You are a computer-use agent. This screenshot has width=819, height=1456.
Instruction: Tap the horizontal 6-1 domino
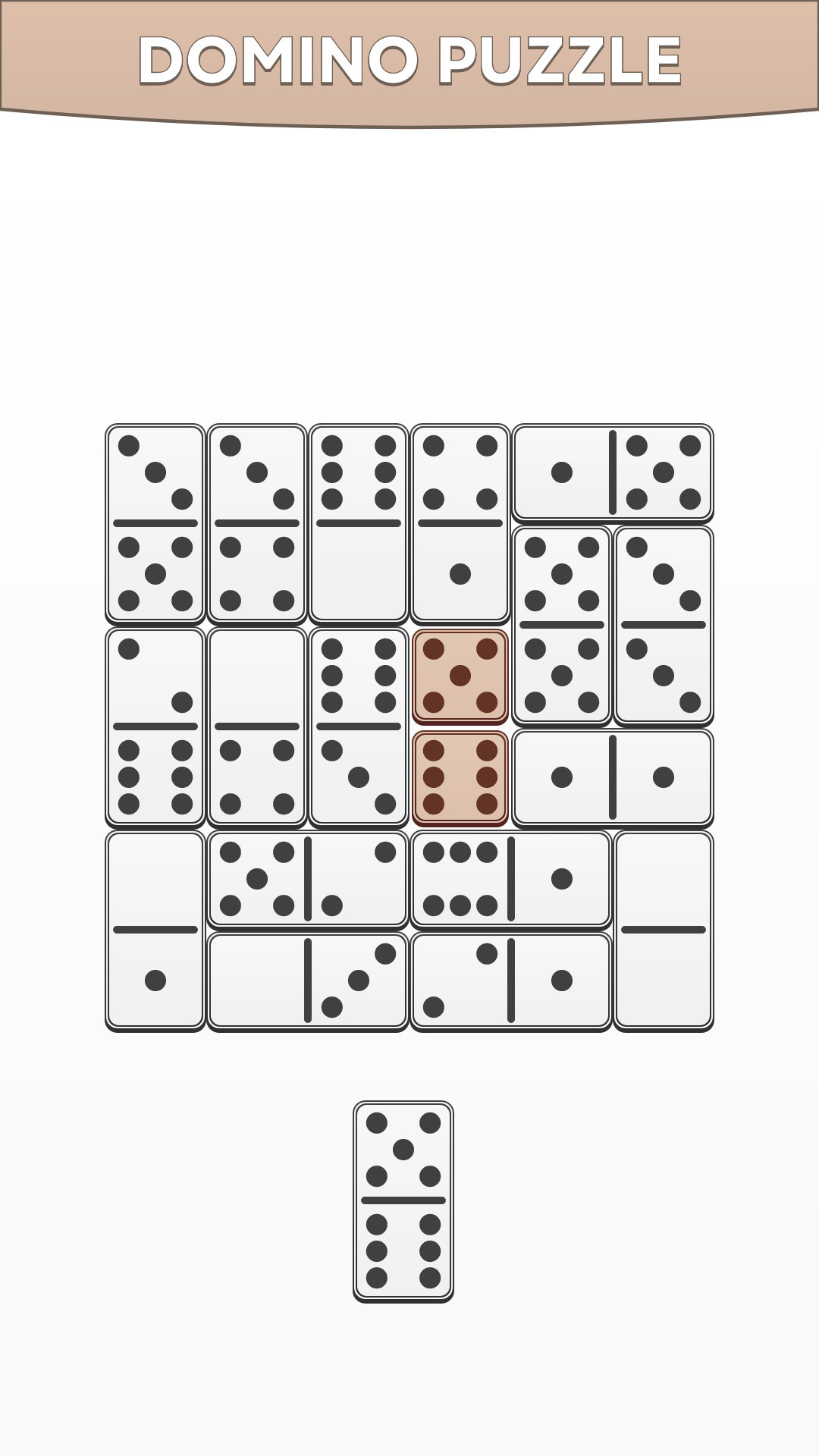tap(510, 879)
